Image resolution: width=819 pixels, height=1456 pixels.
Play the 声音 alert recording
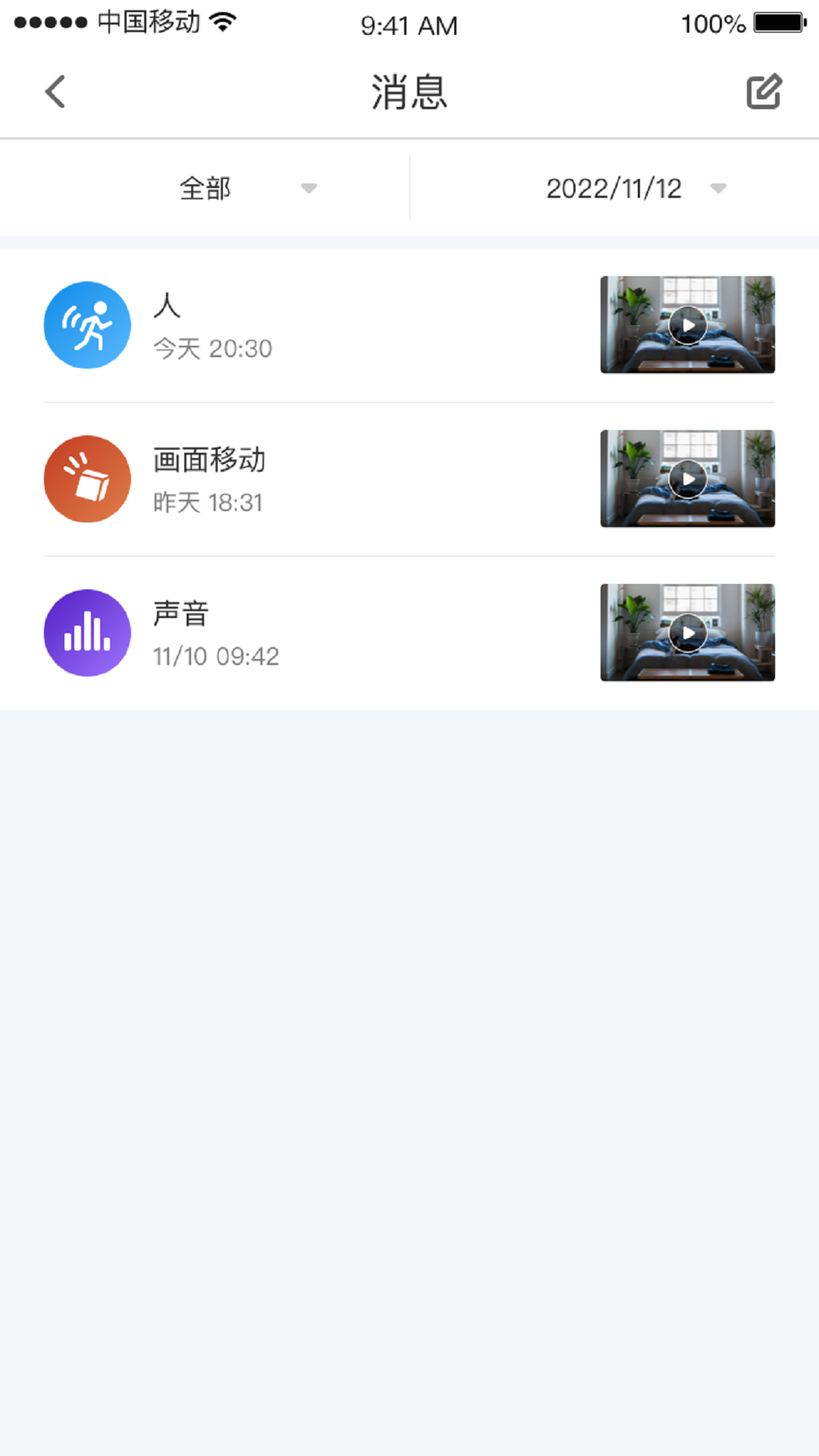(x=687, y=632)
